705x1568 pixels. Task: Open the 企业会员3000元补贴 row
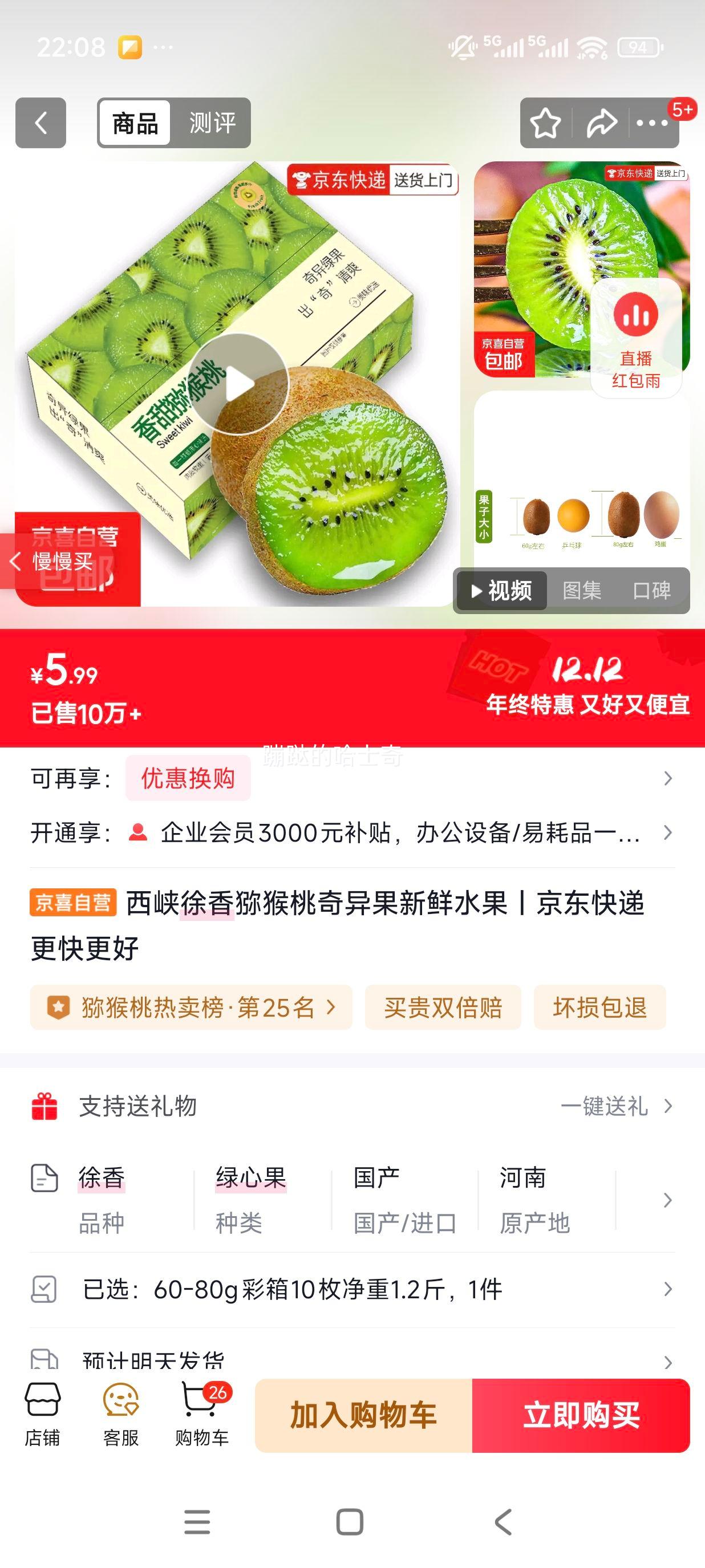pos(399,832)
